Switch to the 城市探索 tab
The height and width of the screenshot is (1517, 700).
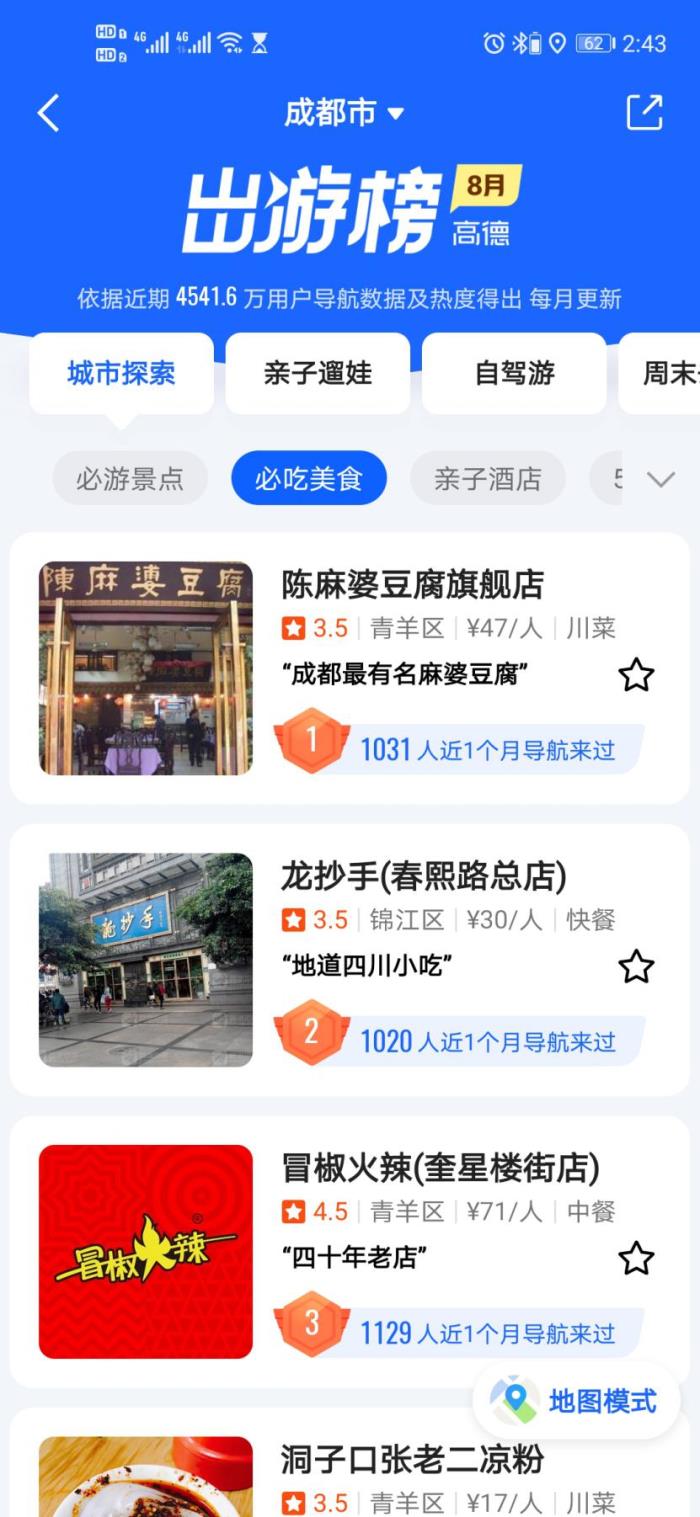[x=121, y=373]
